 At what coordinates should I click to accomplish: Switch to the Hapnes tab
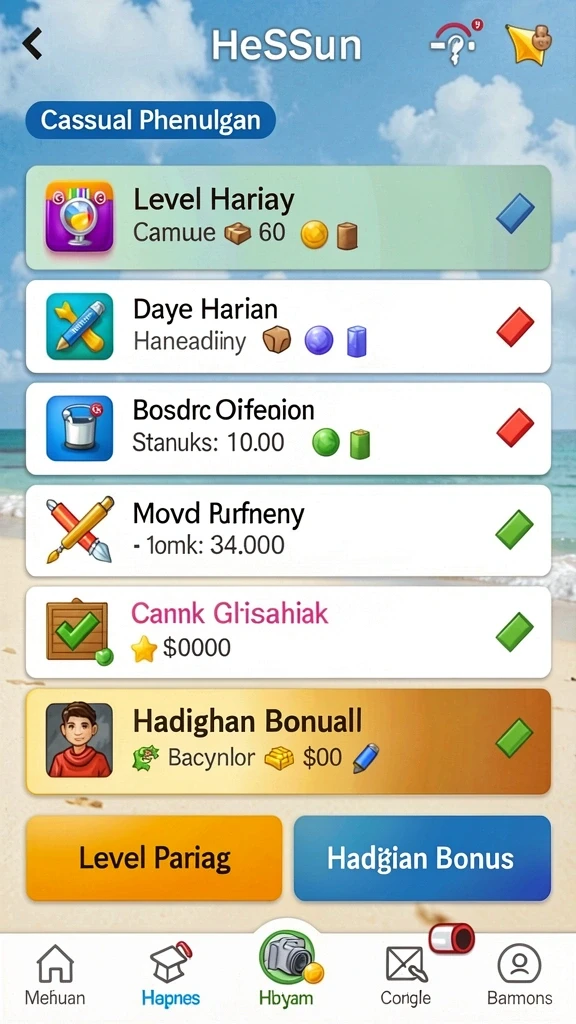170,975
